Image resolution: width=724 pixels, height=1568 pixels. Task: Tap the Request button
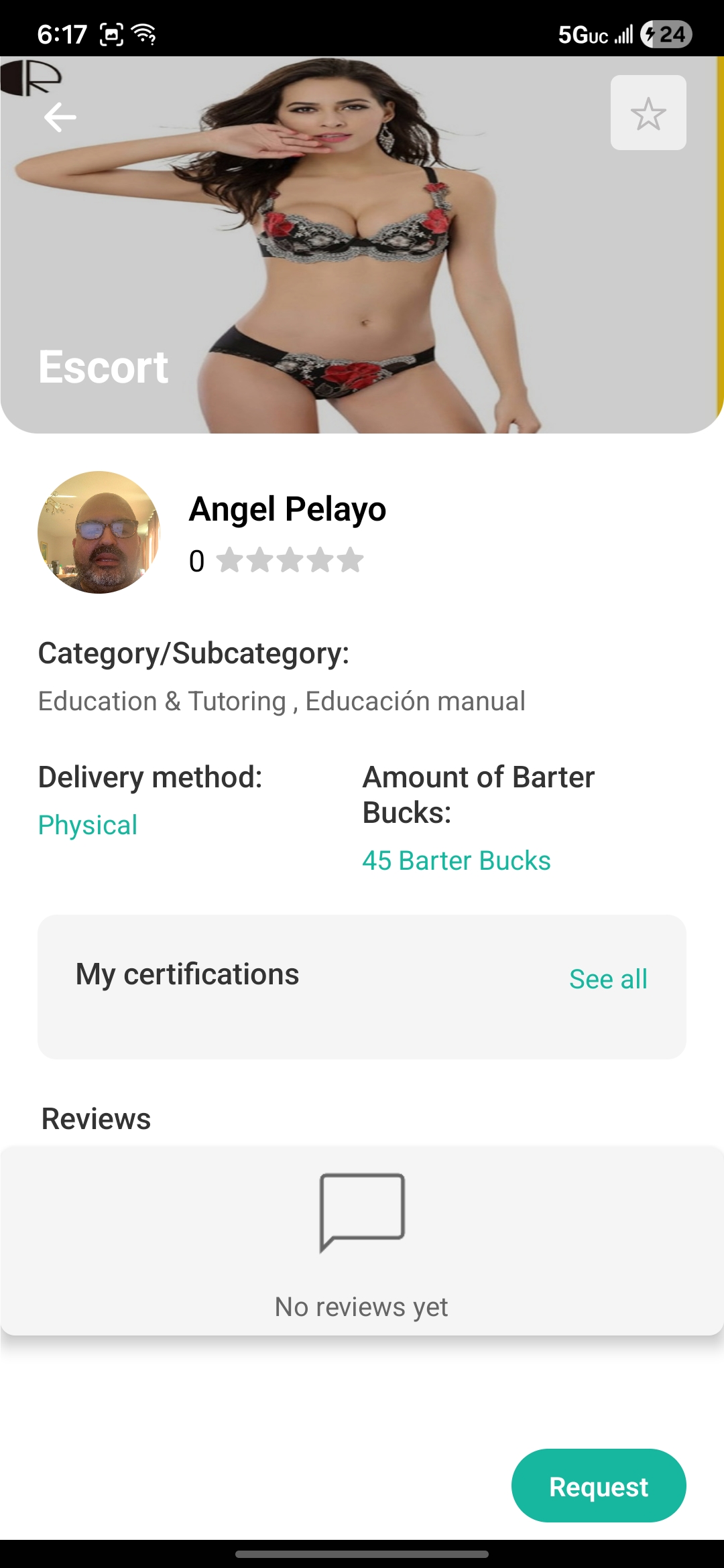598,1486
